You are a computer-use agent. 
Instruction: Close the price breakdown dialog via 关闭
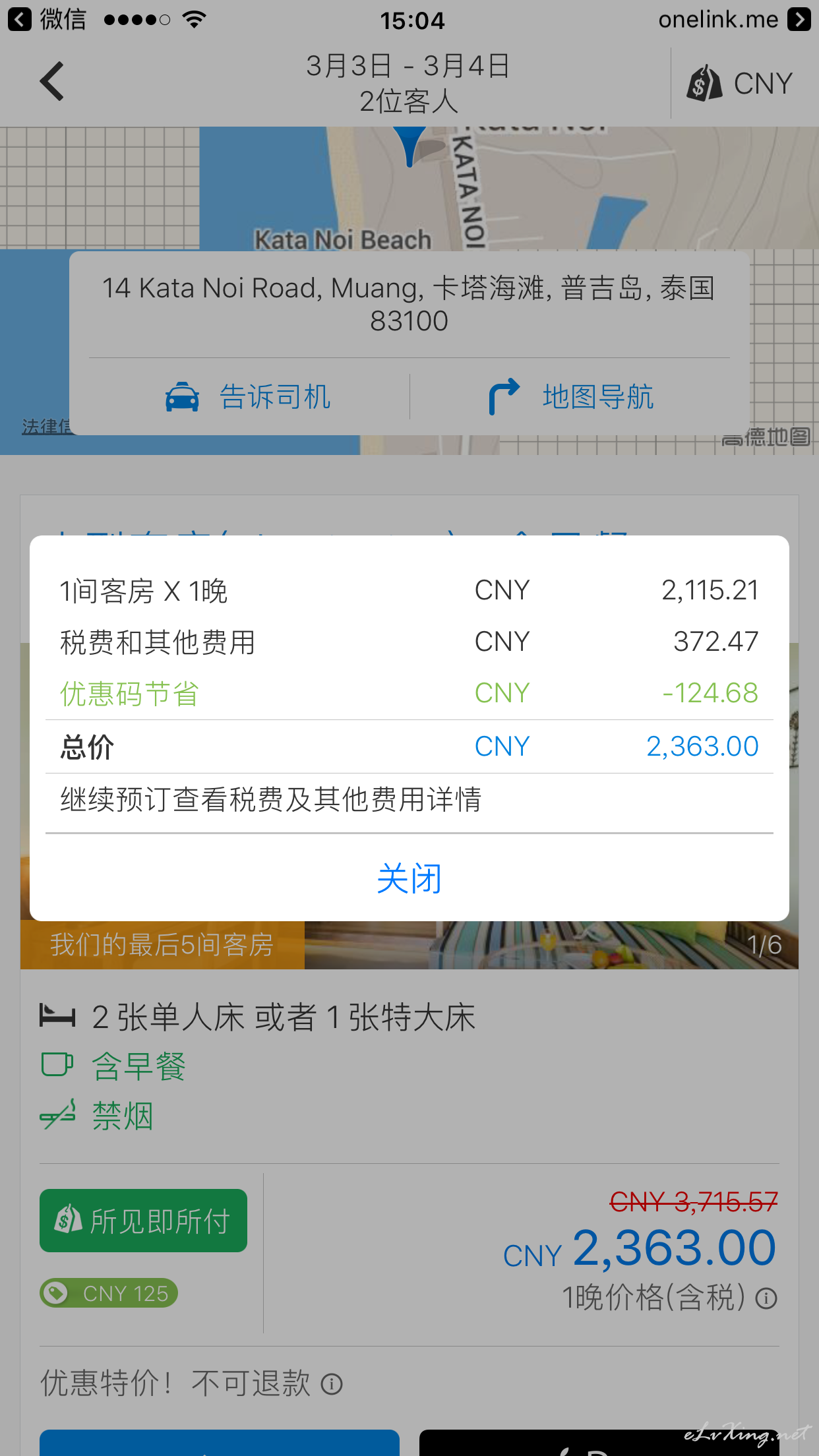point(409,878)
